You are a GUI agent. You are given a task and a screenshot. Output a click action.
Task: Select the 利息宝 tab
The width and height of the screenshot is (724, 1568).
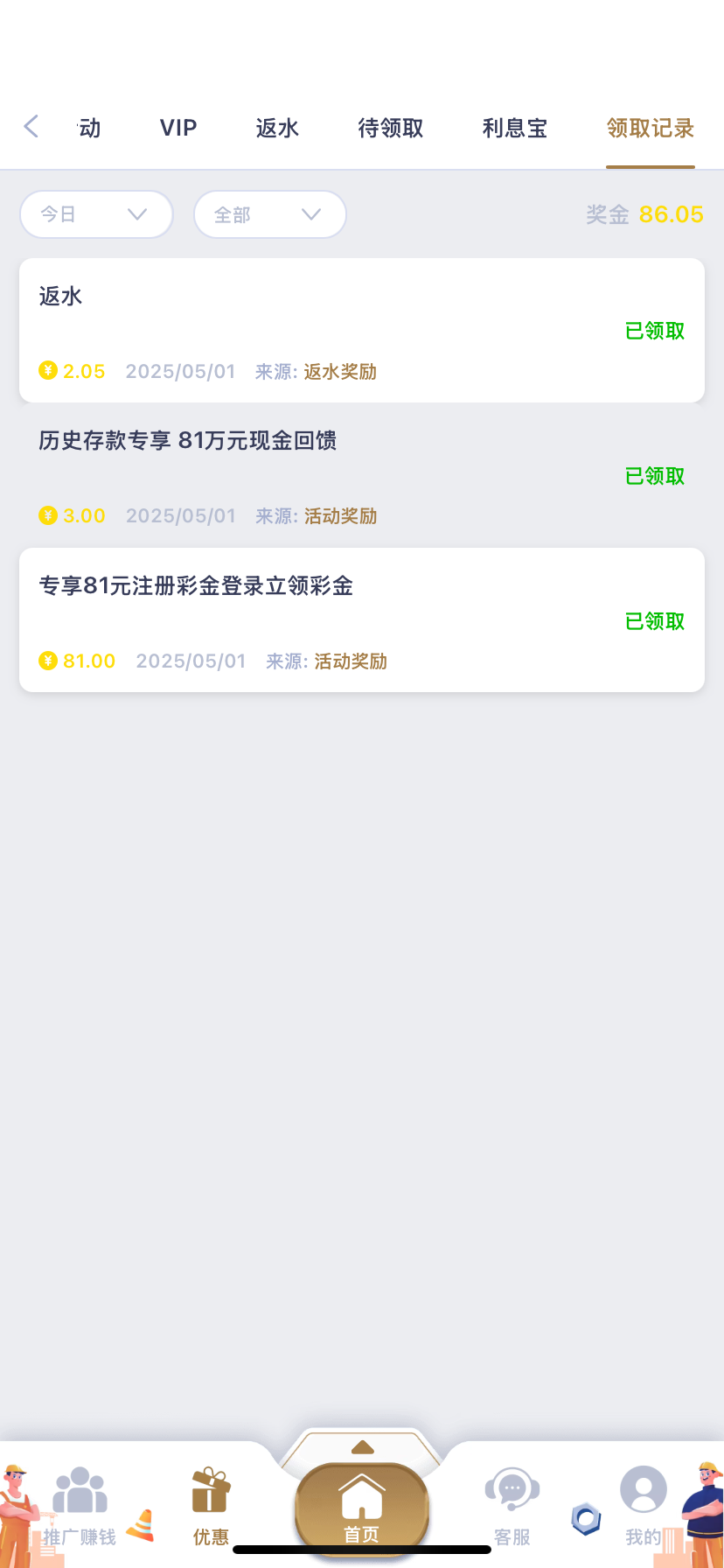[515, 128]
